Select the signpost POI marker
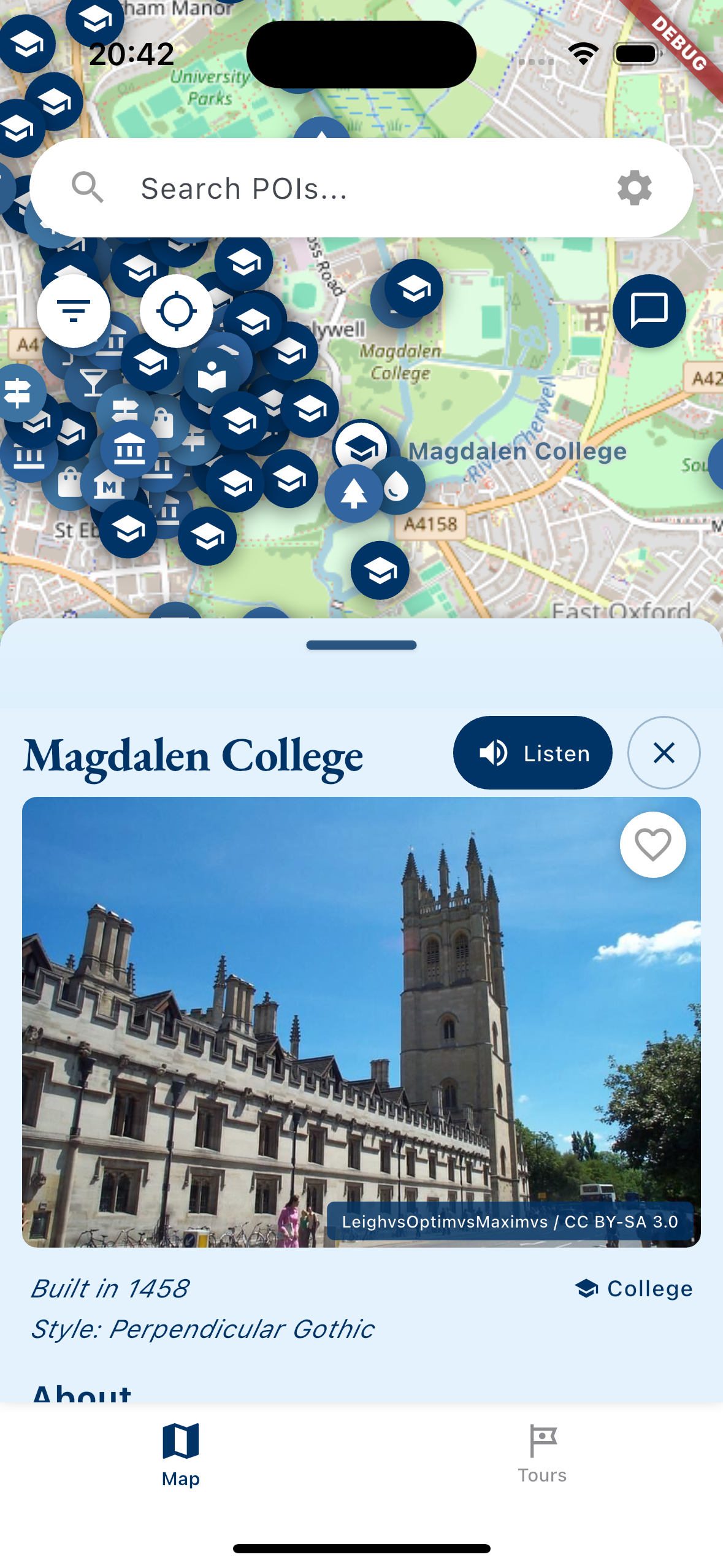The width and height of the screenshot is (723, 1568). [x=126, y=408]
